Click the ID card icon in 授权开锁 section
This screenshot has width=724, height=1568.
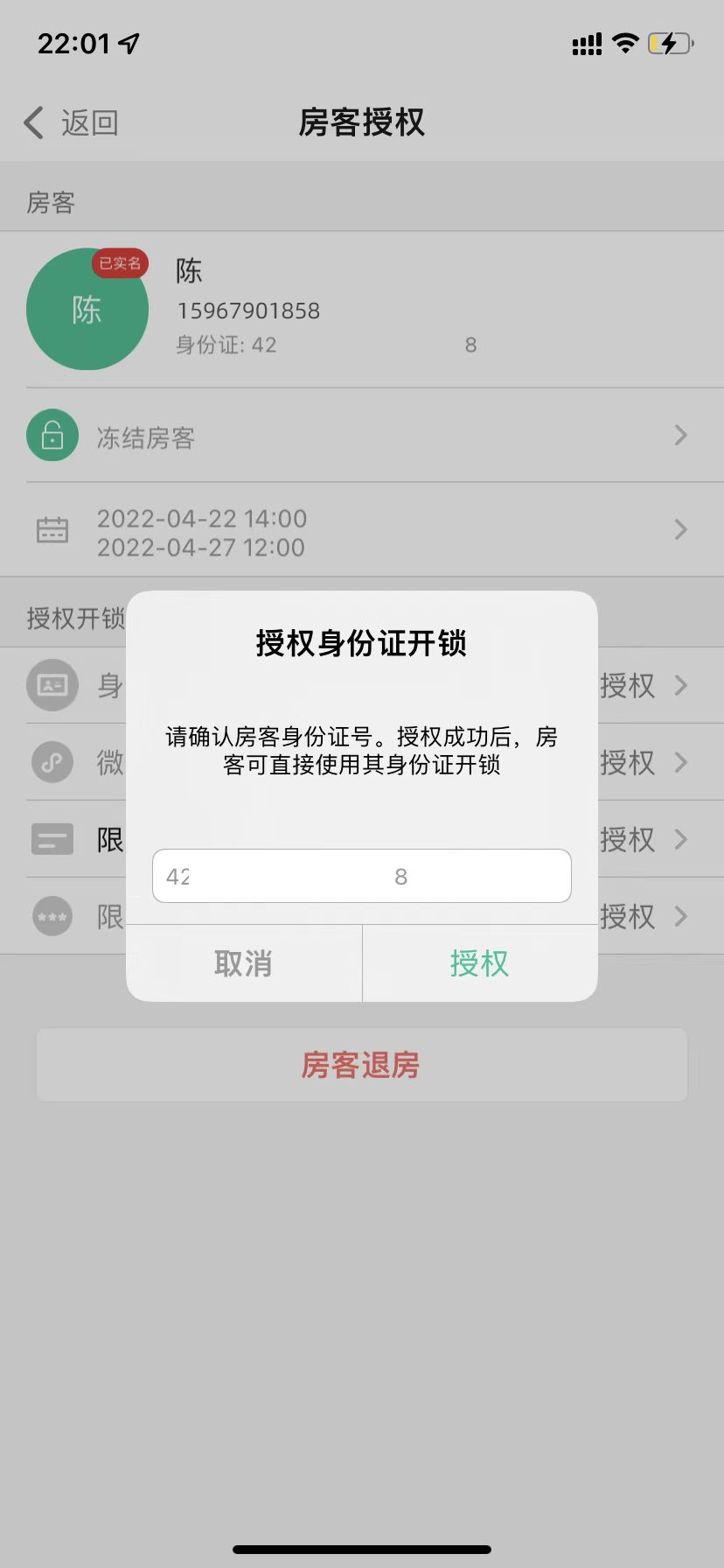(x=52, y=686)
